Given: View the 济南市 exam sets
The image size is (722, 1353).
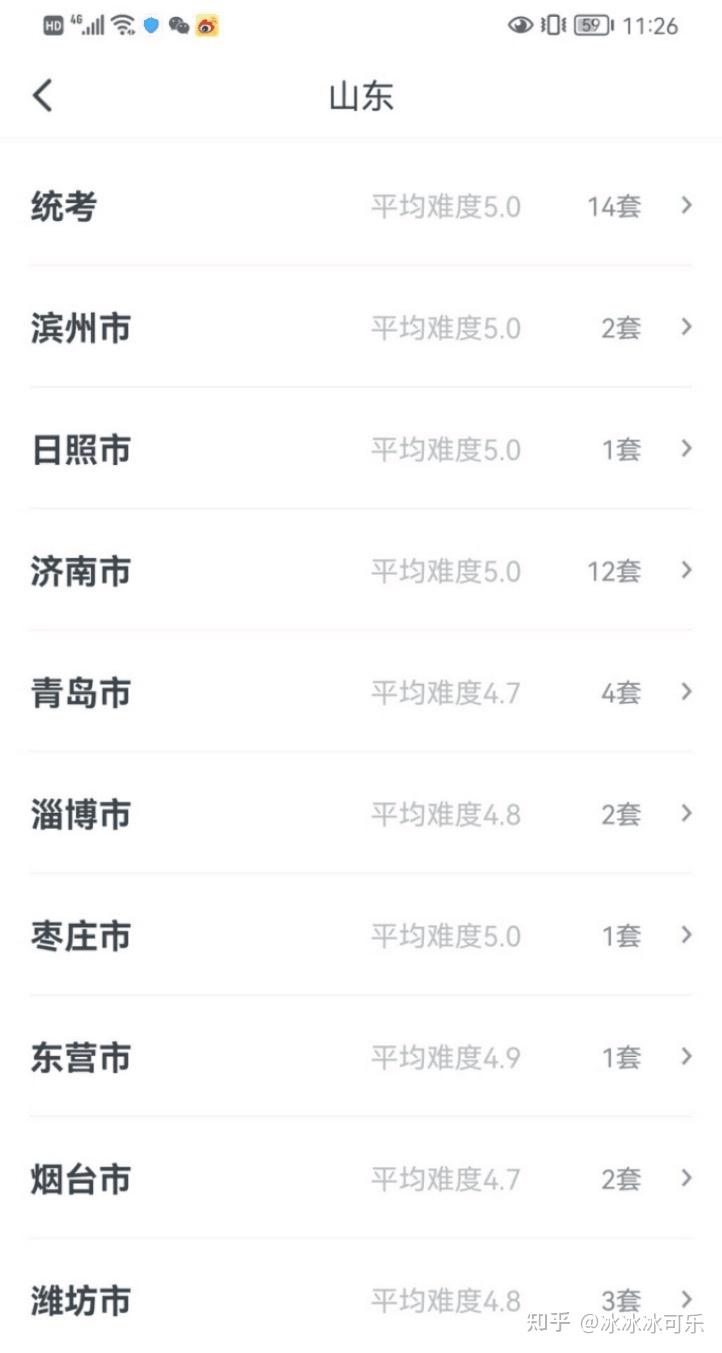Looking at the screenshot, I should coord(360,571).
